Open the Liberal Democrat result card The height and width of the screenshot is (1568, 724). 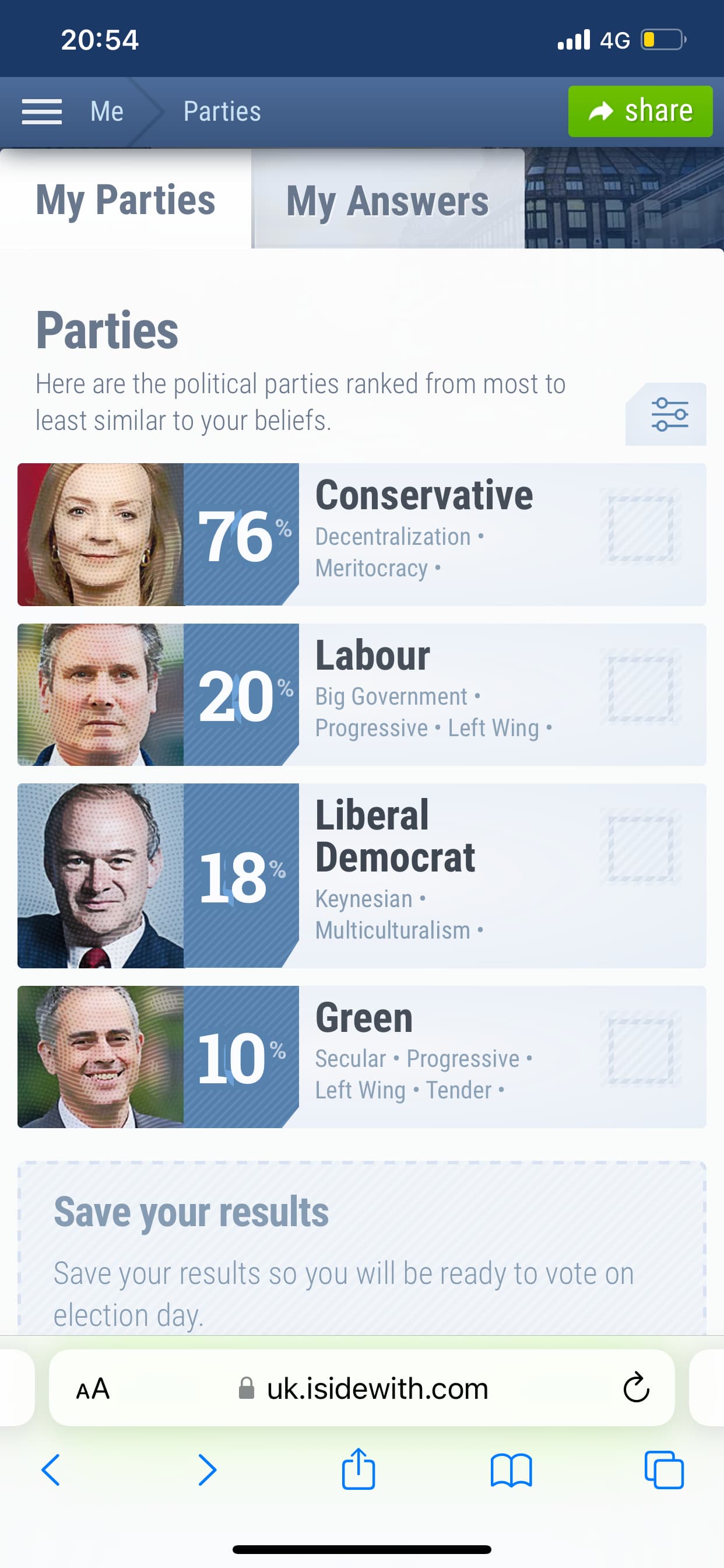[x=362, y=876]
